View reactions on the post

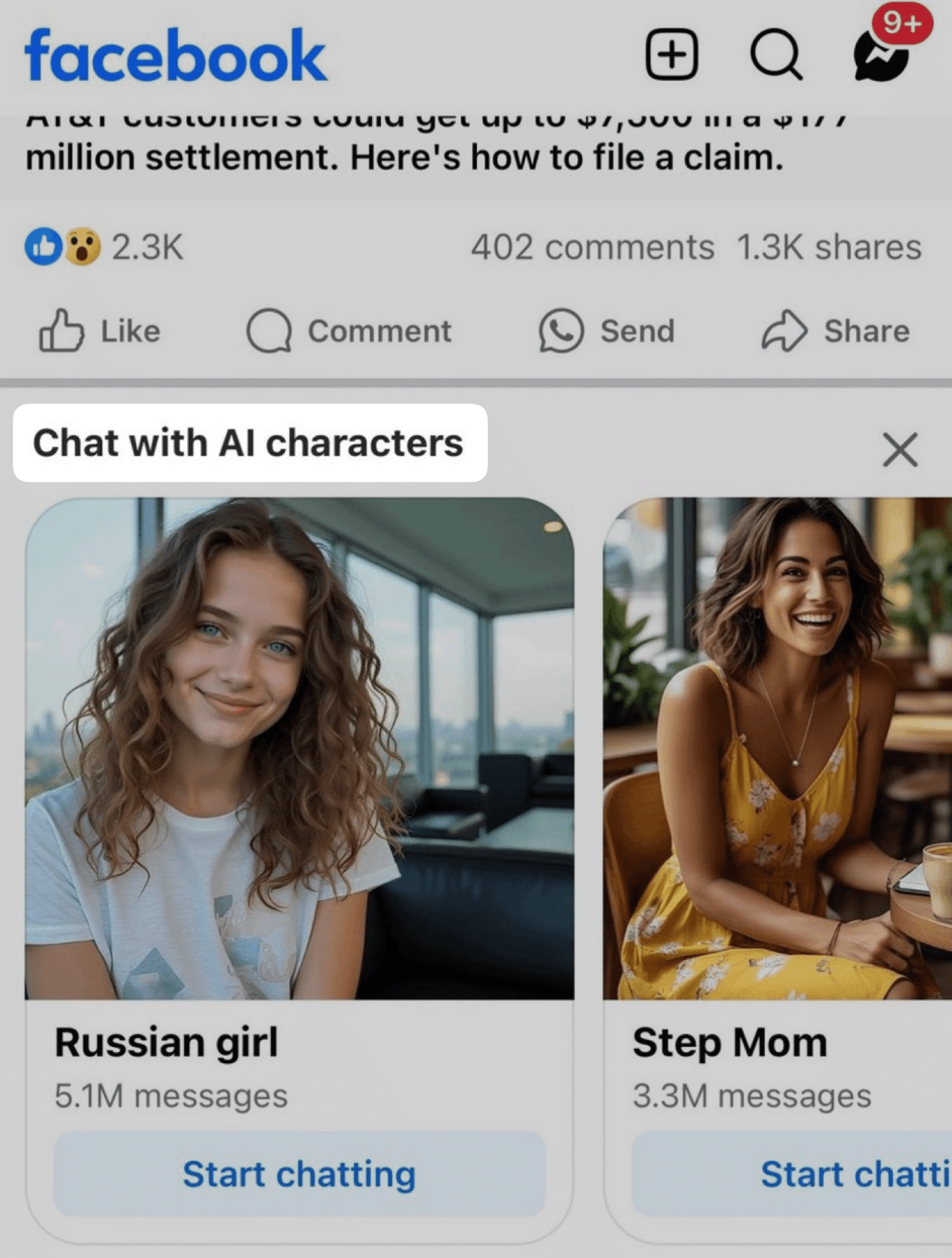pyautogui.click(x=105, y=246)
